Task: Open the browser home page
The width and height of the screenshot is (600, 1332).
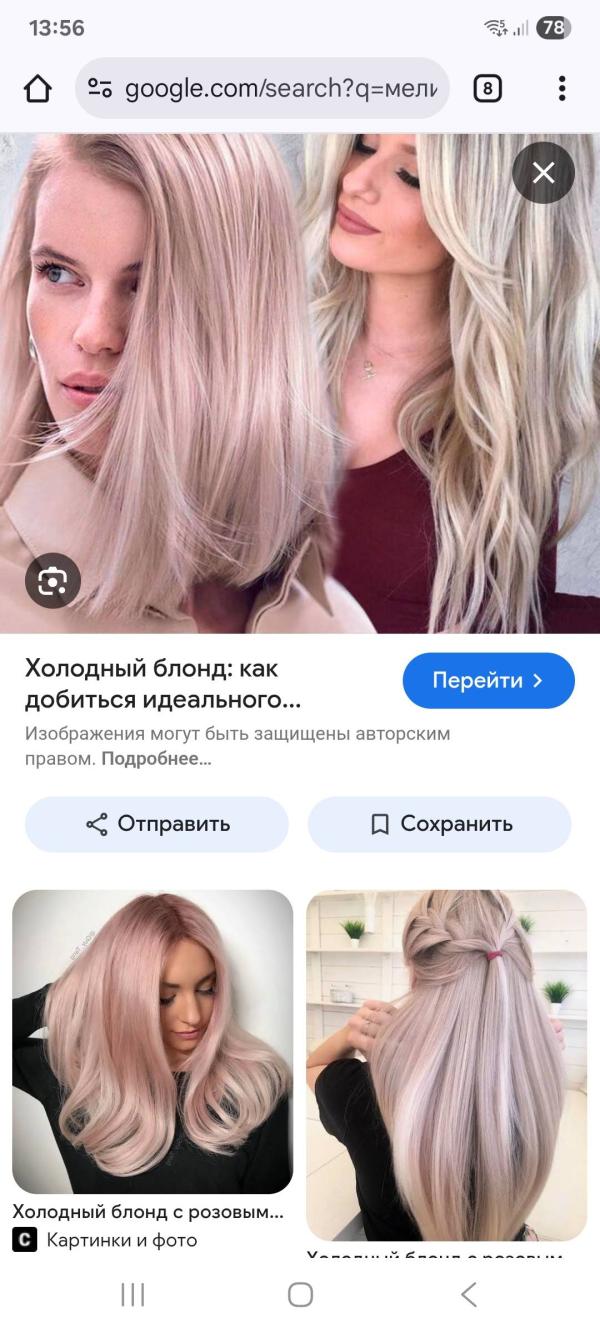Action: coord(37,89)
